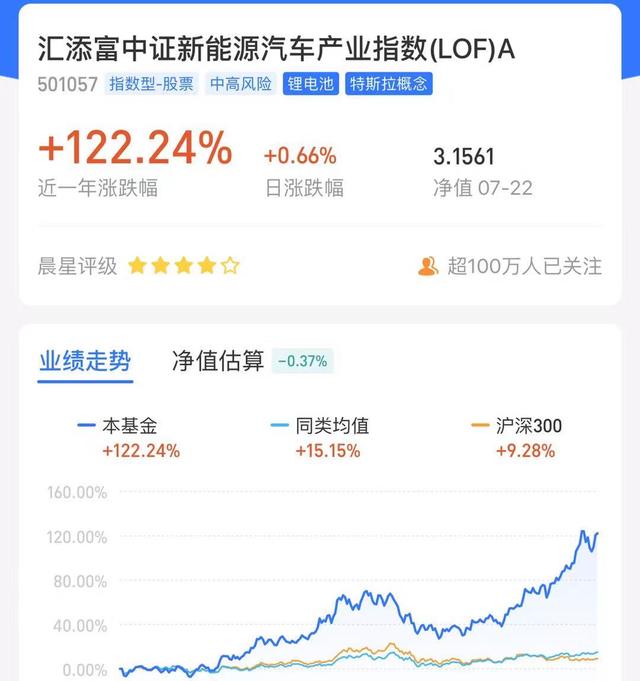
Task: Open the 特斯拉概念 theme tag
Action: [389, 84]
